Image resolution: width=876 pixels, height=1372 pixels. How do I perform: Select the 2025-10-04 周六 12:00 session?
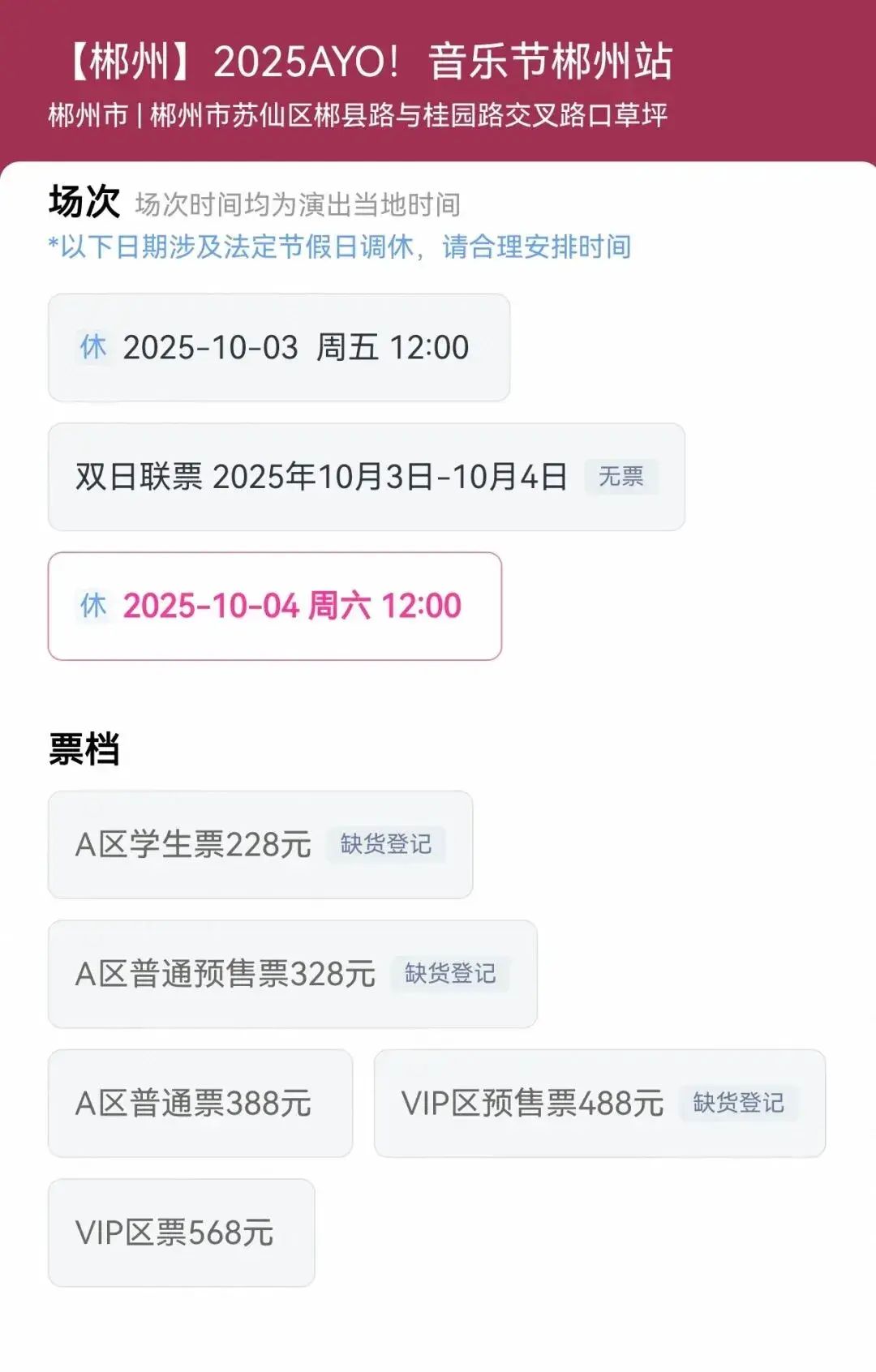[x=274, y=607]
